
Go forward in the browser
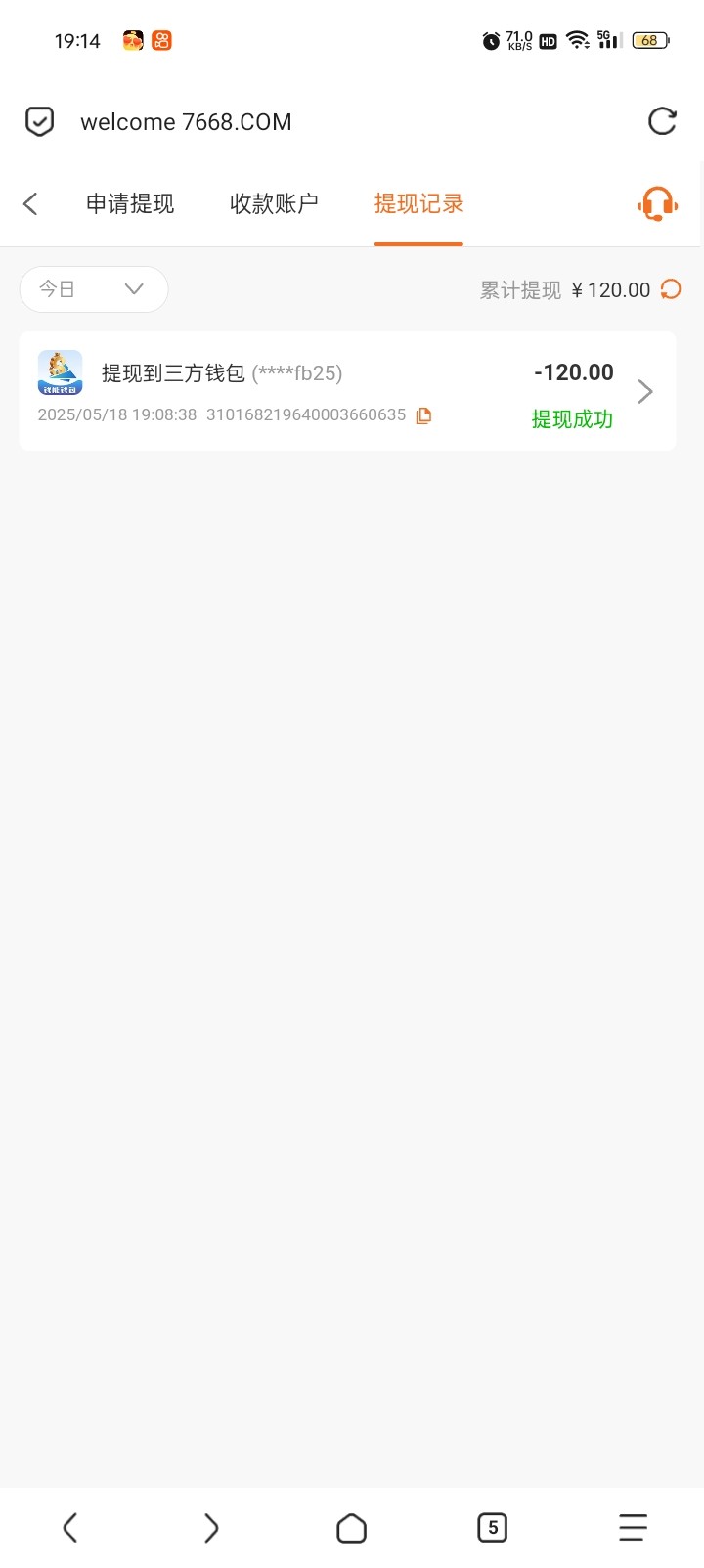[x=211, y=1527]
